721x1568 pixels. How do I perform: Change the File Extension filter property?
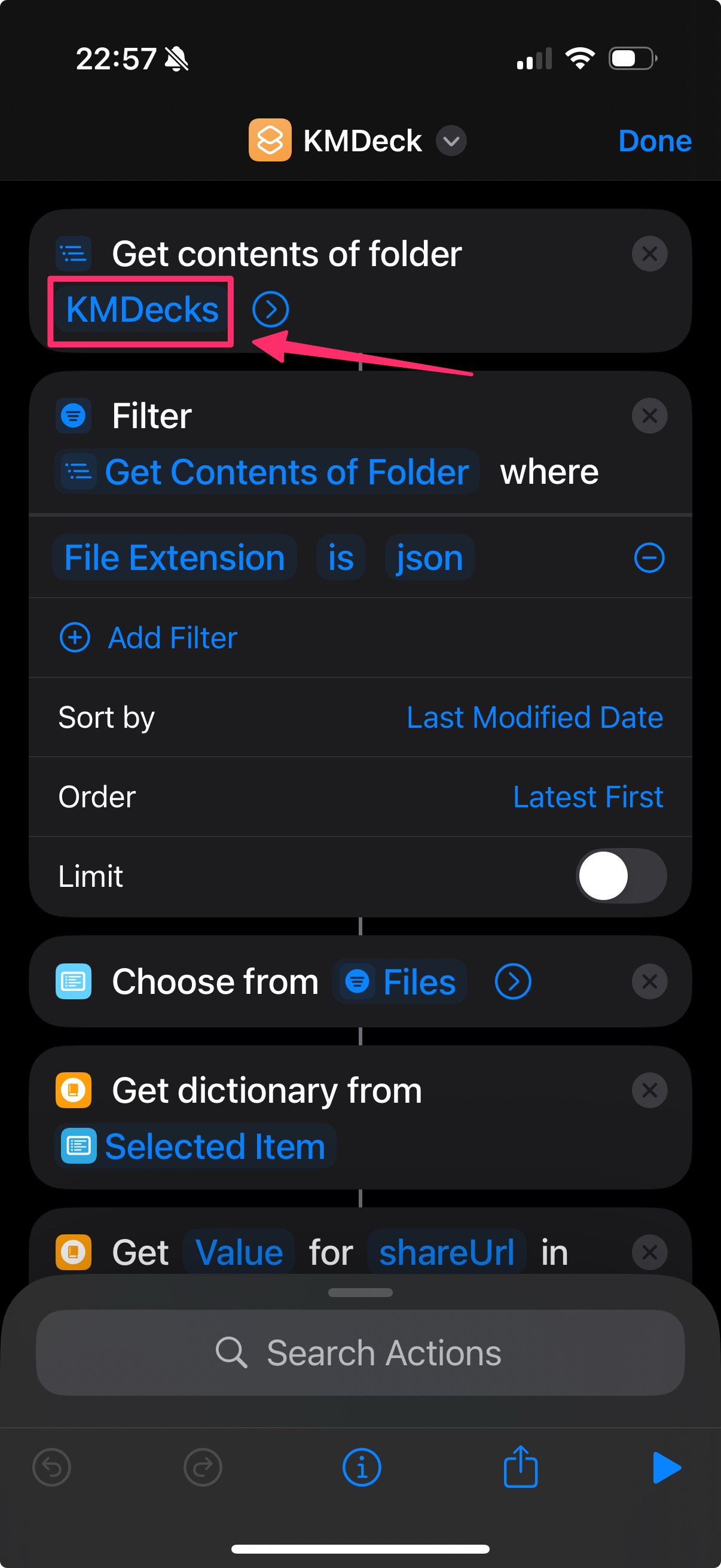click(x=175, y=557)
